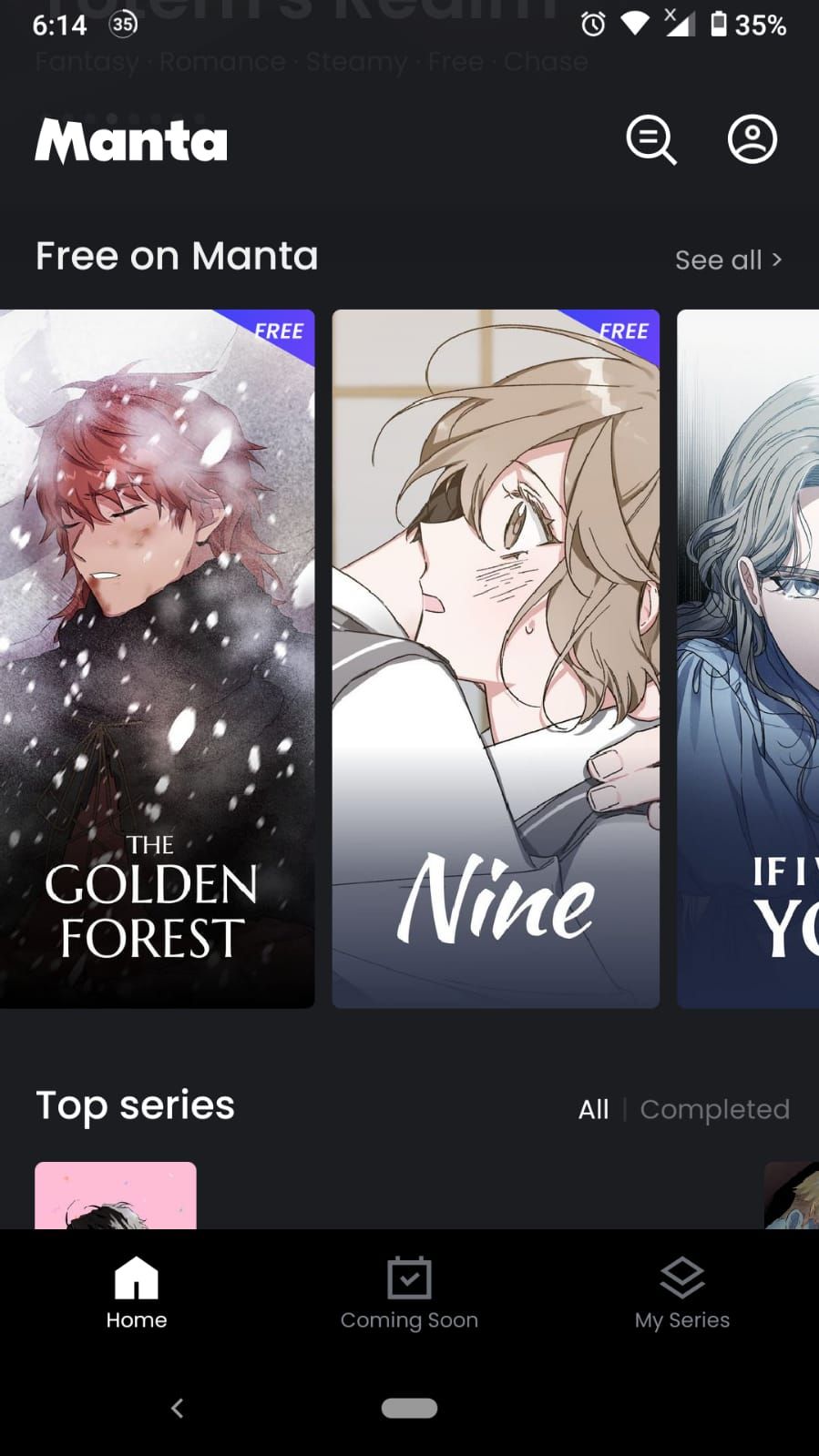Go to the Home tab

[x=137, y=1293]
